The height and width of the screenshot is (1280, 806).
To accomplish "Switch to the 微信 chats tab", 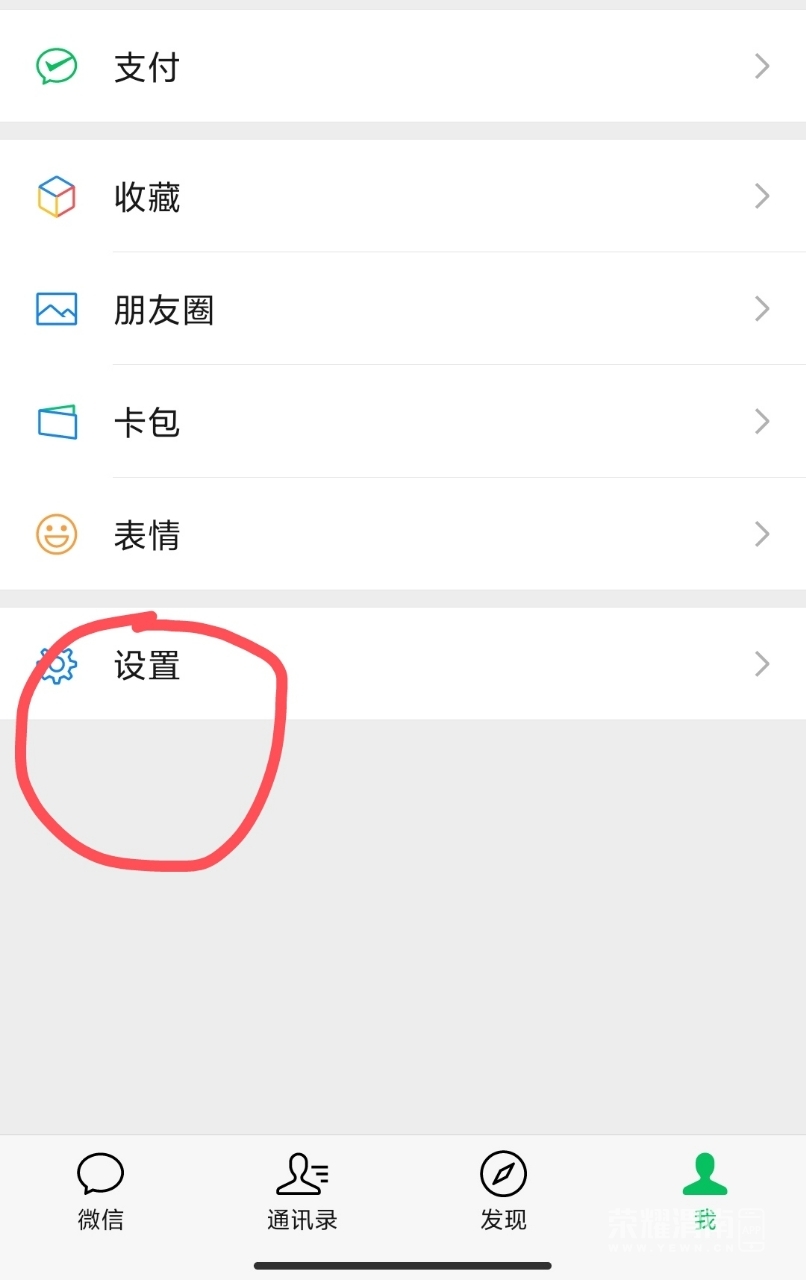I will (x=101, y=1192).
